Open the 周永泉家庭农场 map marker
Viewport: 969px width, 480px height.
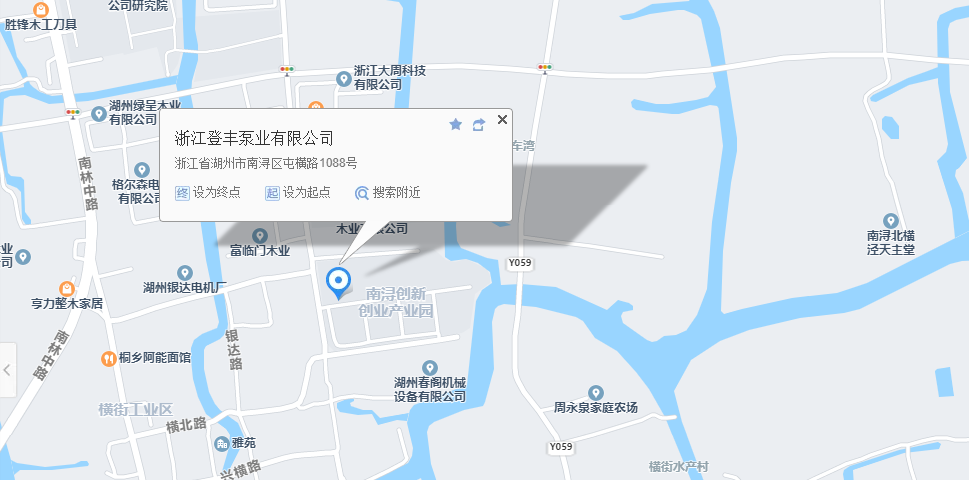point(596,393)
